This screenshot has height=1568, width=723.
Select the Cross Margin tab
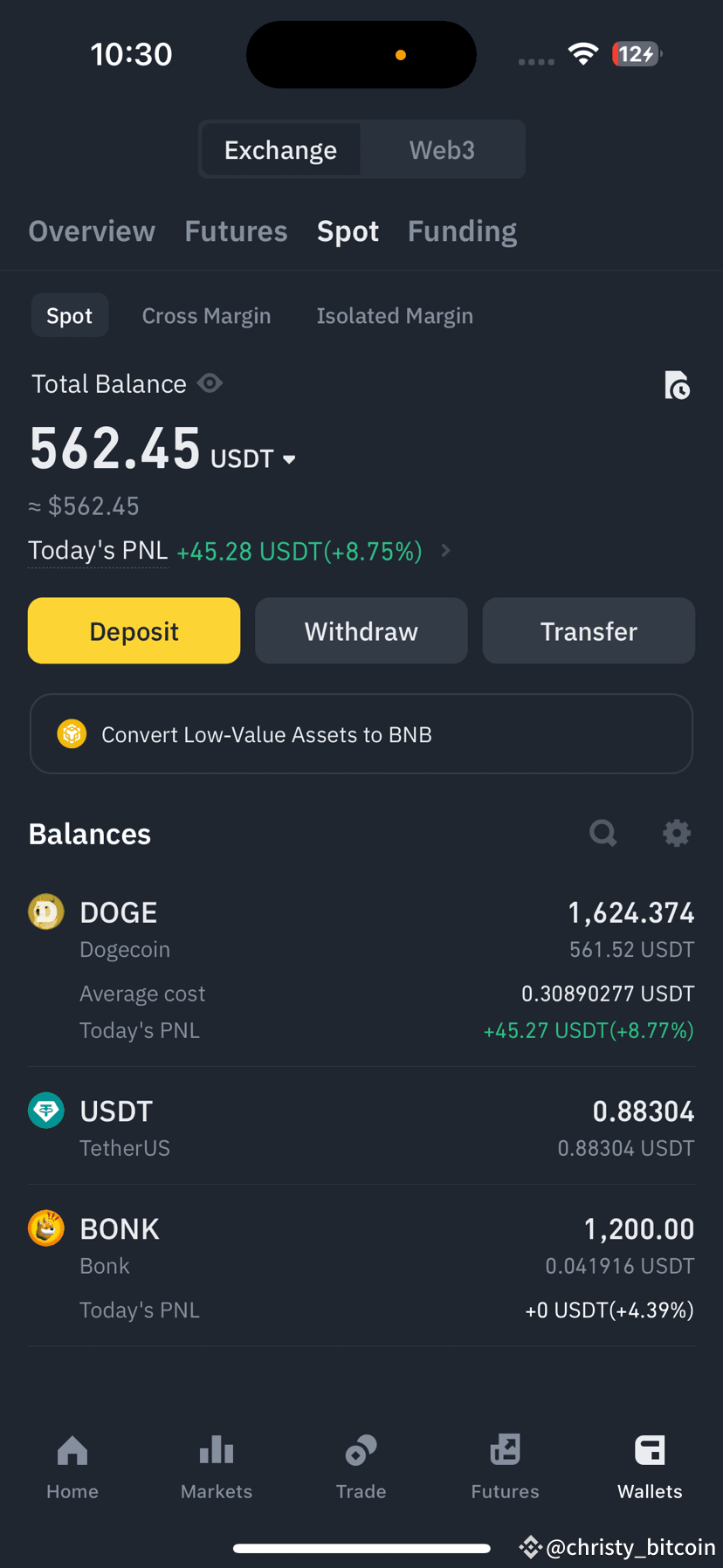tap(206, 315)
